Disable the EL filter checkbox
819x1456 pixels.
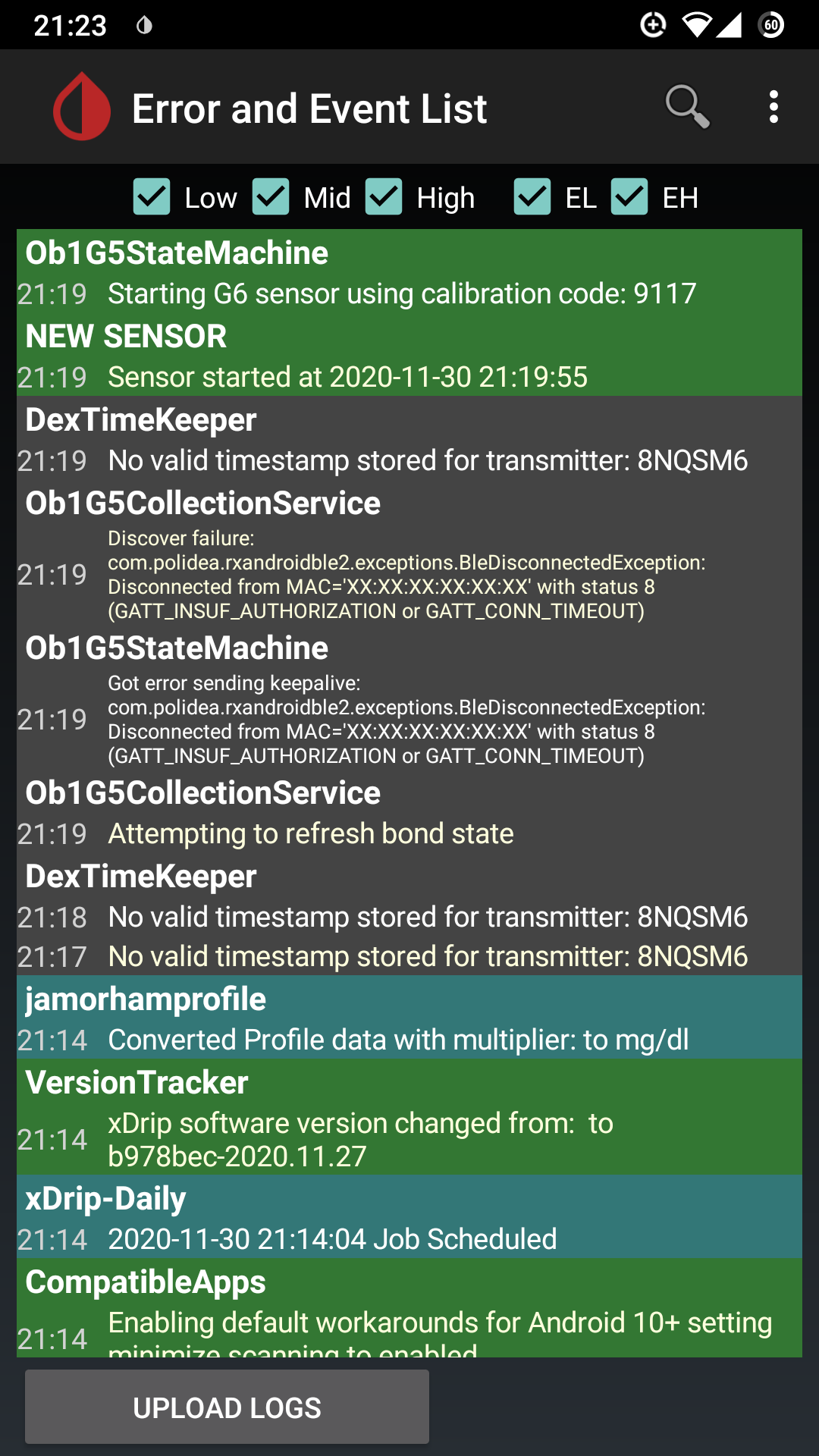click(x=532, y=197)
